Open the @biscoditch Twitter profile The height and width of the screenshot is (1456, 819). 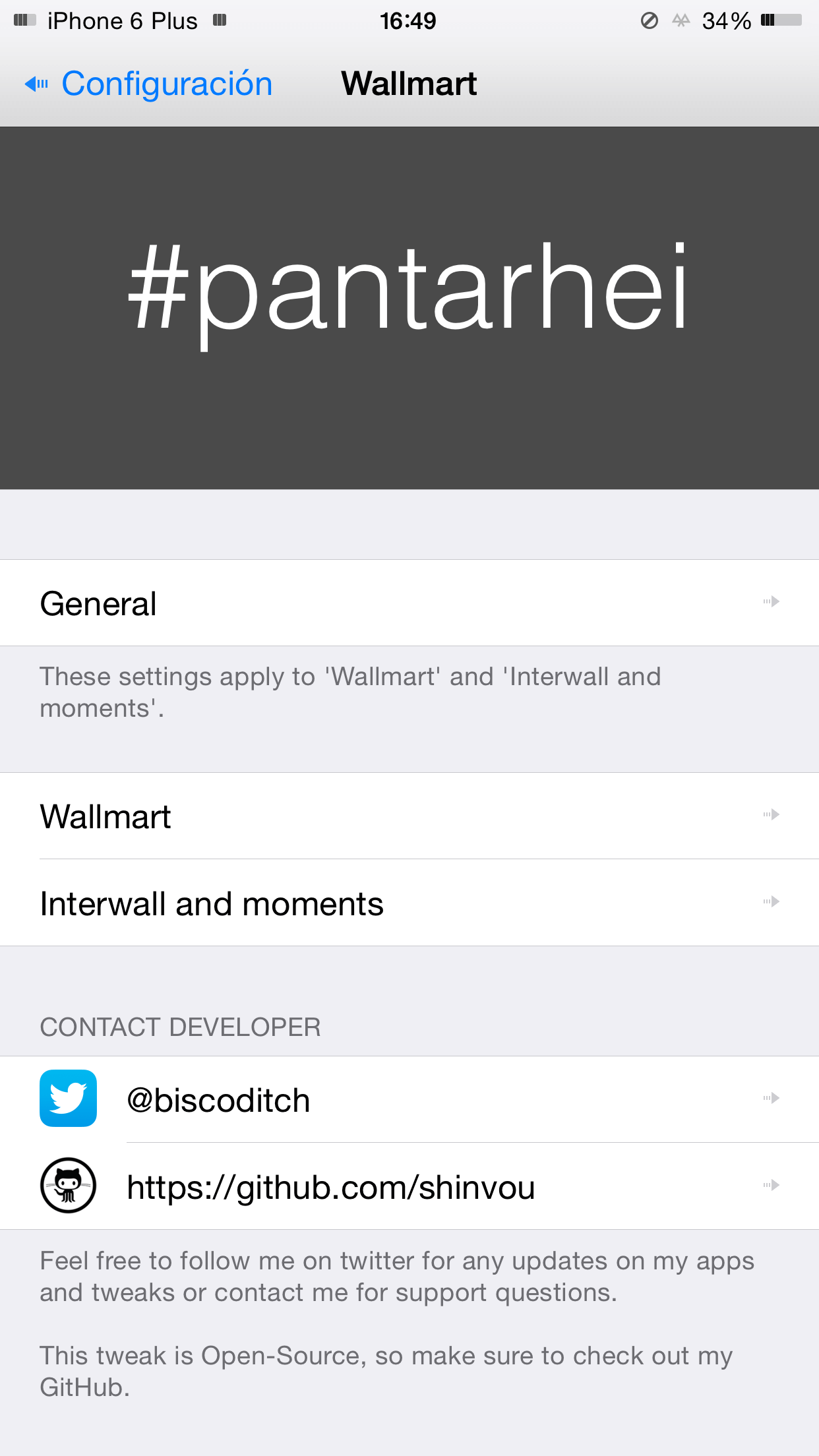pos(409,1100)
